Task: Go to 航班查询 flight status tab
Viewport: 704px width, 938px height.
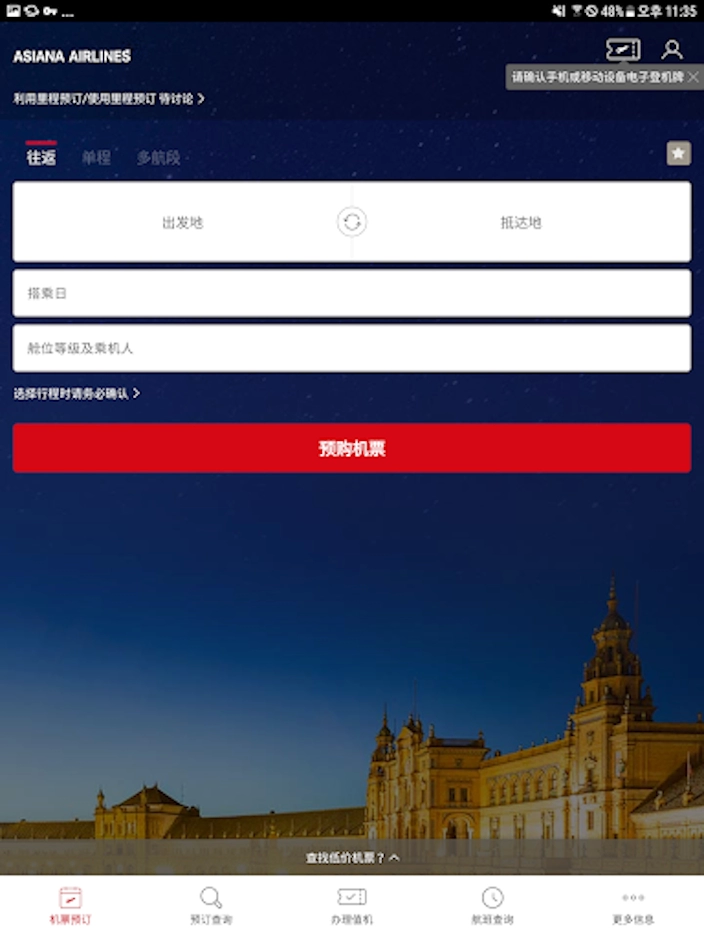Action: tap(492, 906)
